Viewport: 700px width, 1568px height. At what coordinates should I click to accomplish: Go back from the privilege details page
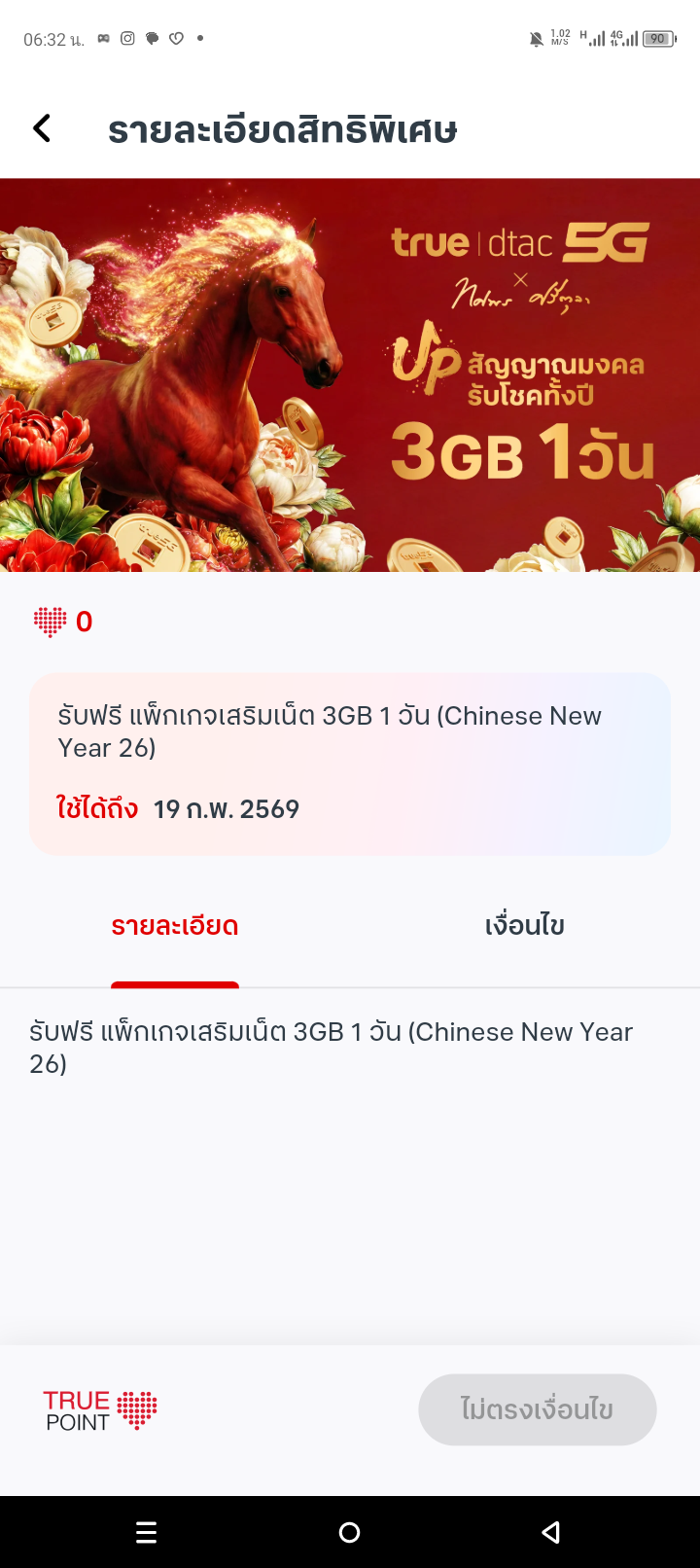tap(42, 128)
